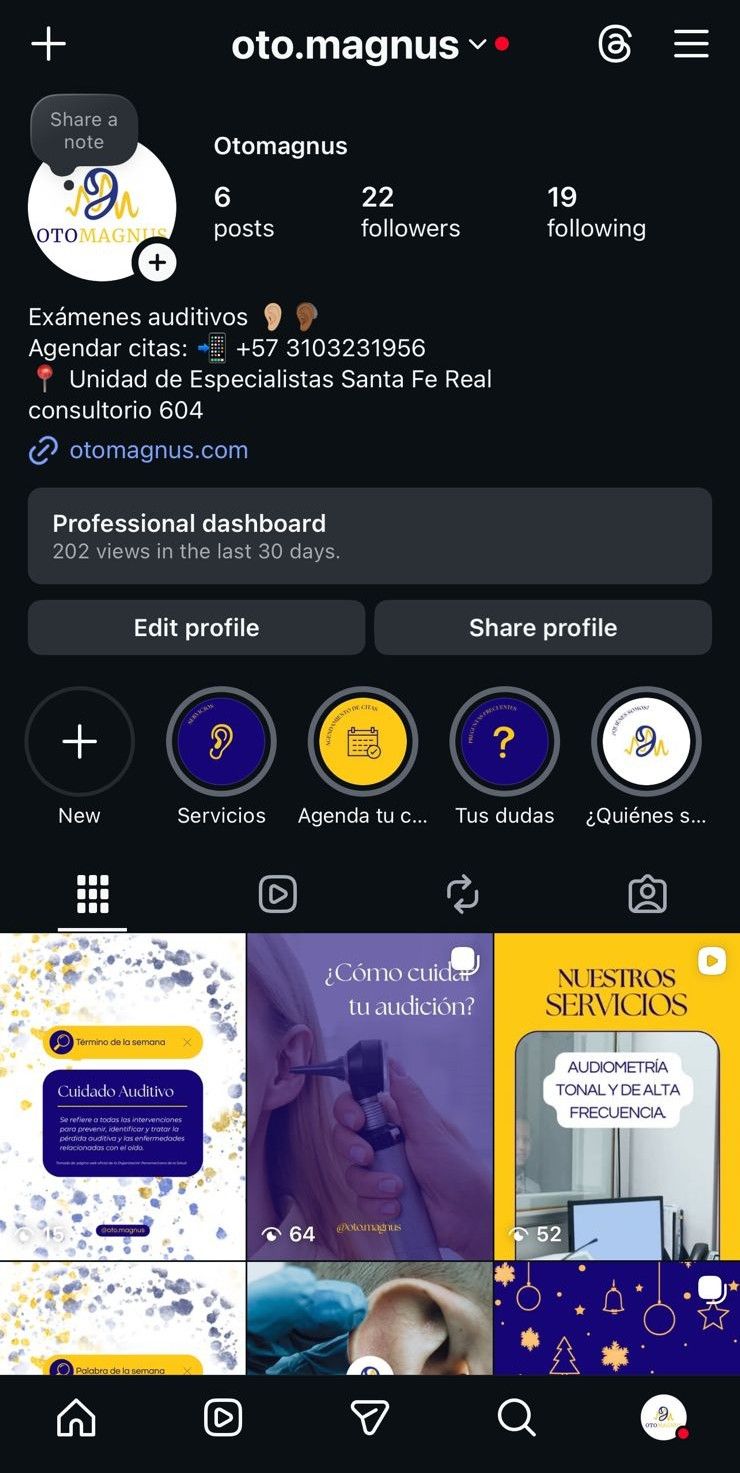Create a new post with the plus icon
The height and width of the screenshot is (1473, 740).
47,44
